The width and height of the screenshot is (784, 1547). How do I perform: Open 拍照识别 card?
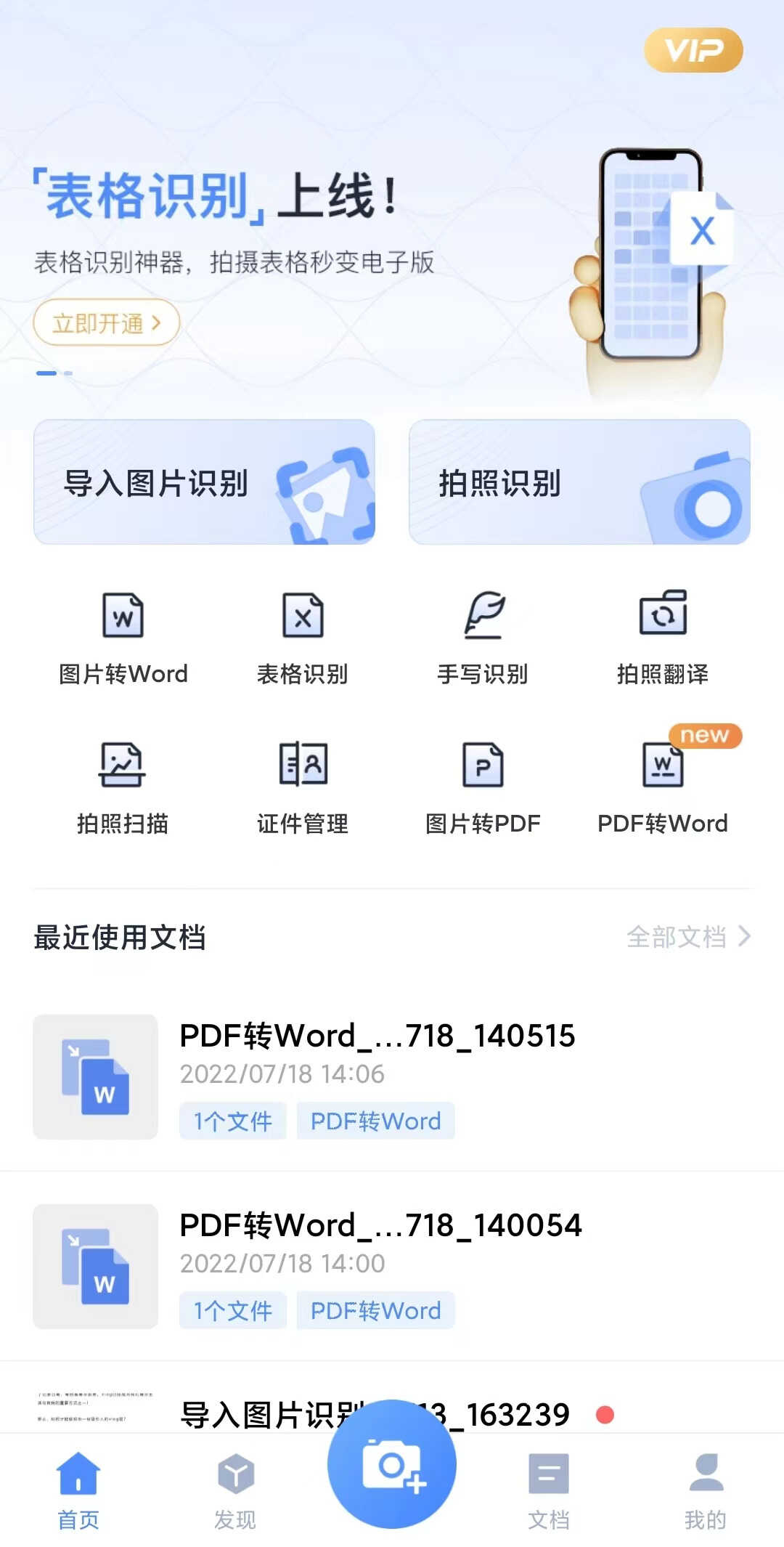pyautogui.click(x=579, y=482)
